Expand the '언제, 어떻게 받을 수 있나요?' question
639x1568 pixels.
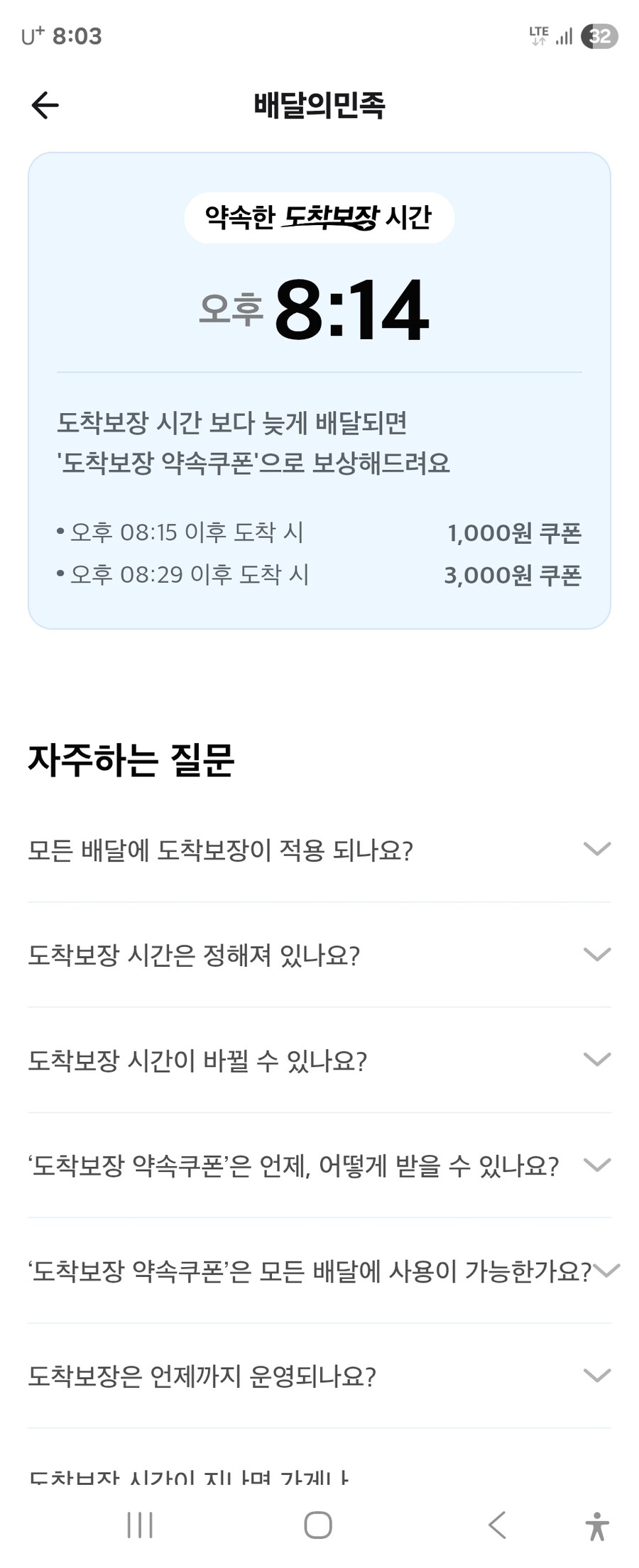point(319,1166)
